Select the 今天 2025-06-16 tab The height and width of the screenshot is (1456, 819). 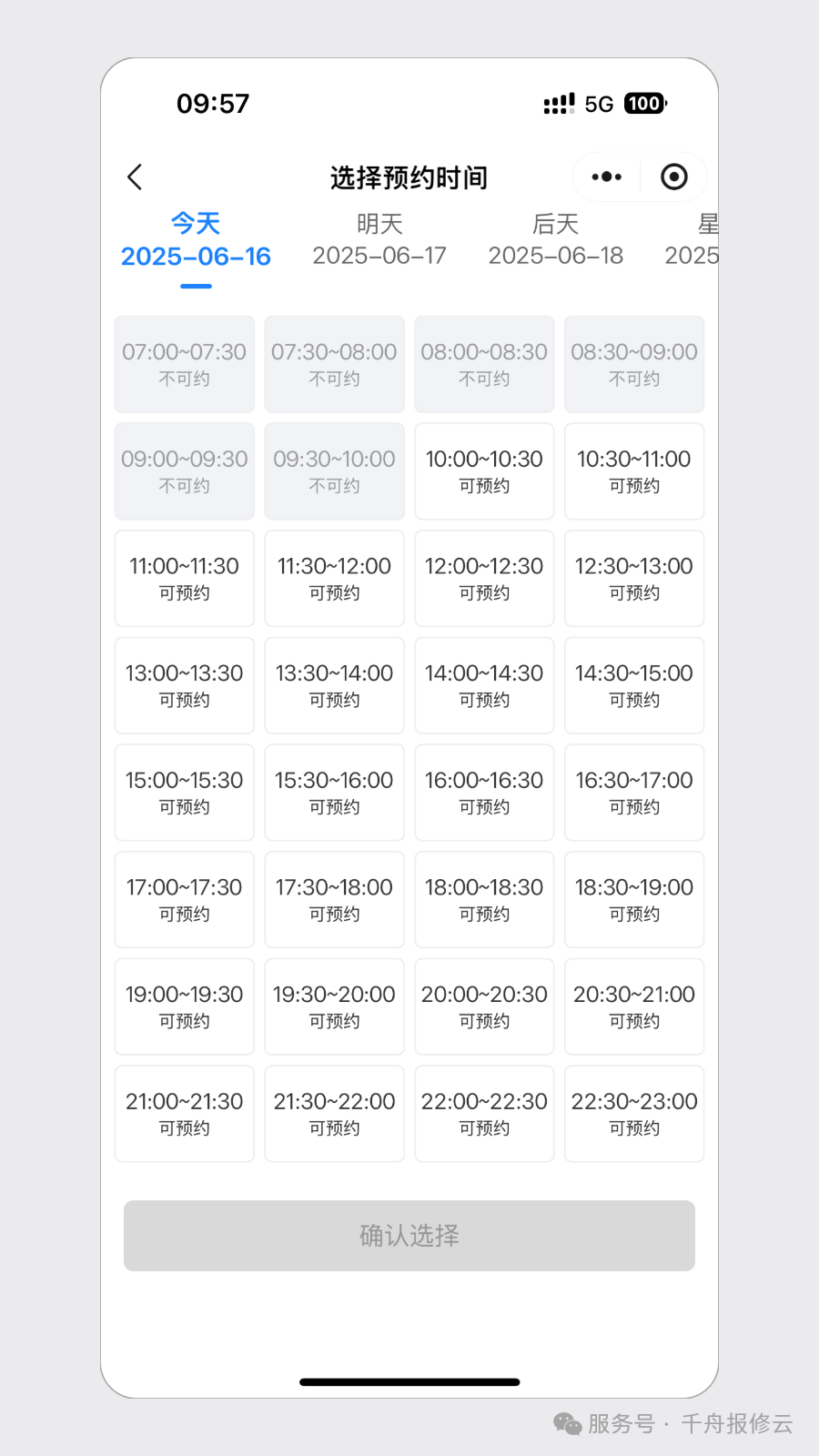coord(196,240)
